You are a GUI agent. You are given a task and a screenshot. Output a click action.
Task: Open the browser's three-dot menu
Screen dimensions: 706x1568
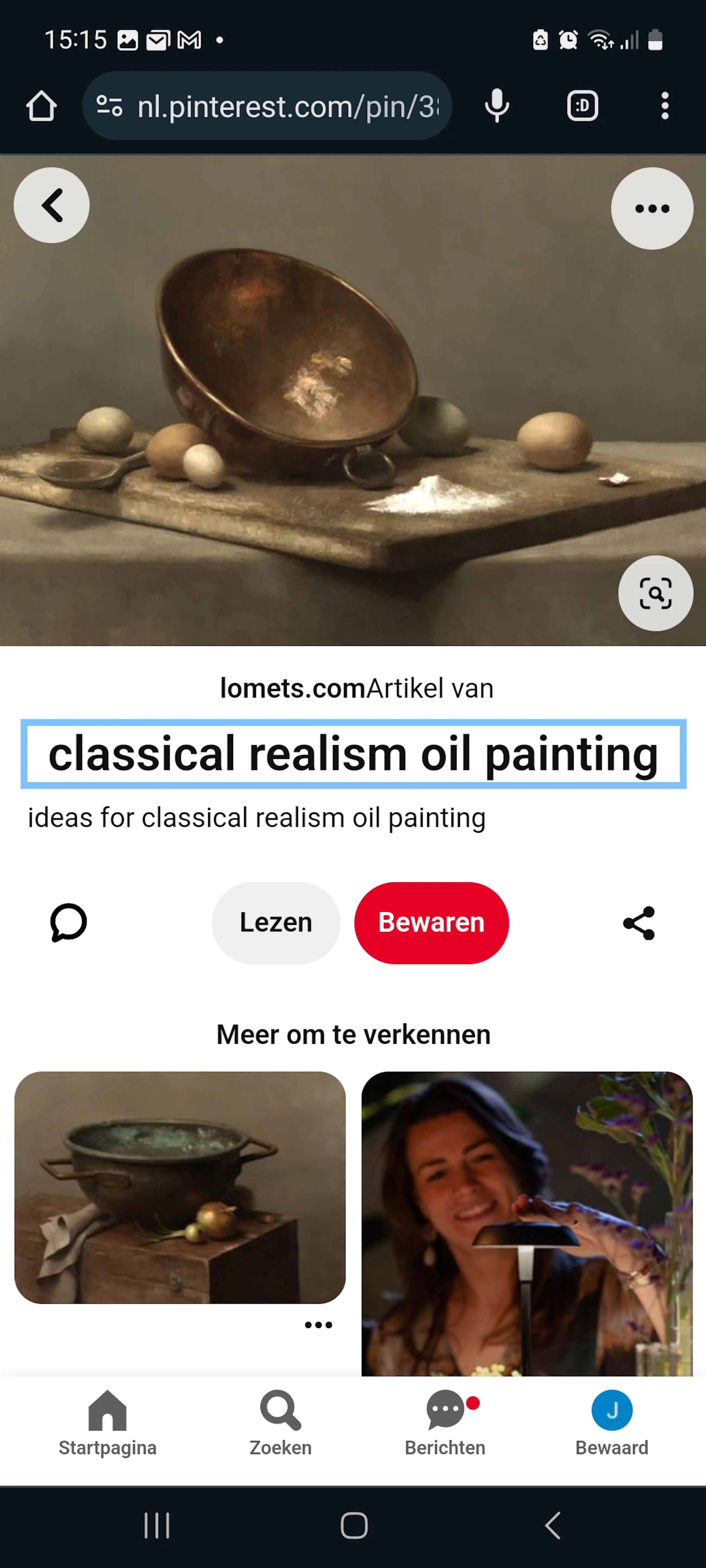[665, 107]
